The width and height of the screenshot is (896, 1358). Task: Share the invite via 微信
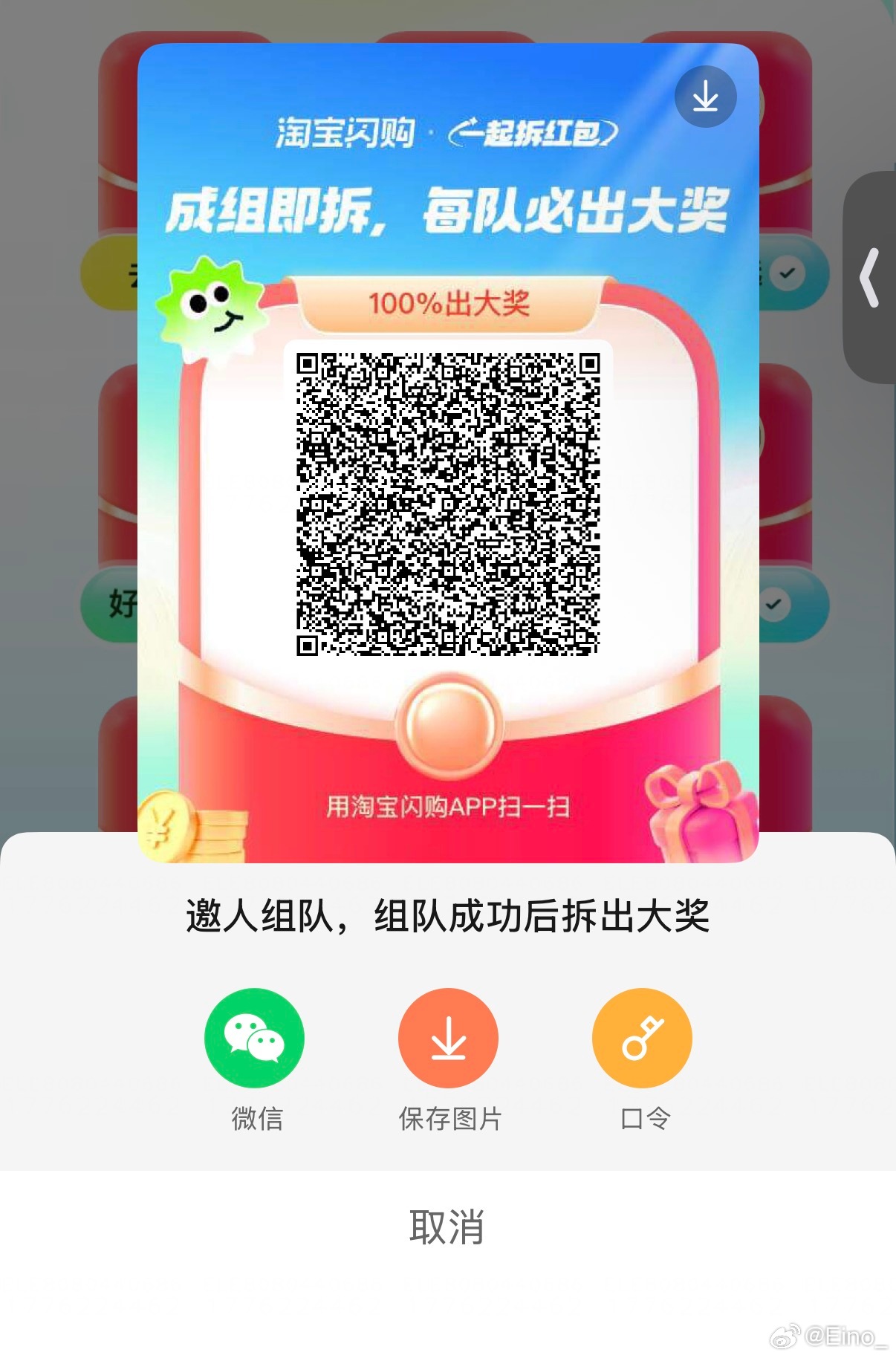click(x=254, y=1038)
